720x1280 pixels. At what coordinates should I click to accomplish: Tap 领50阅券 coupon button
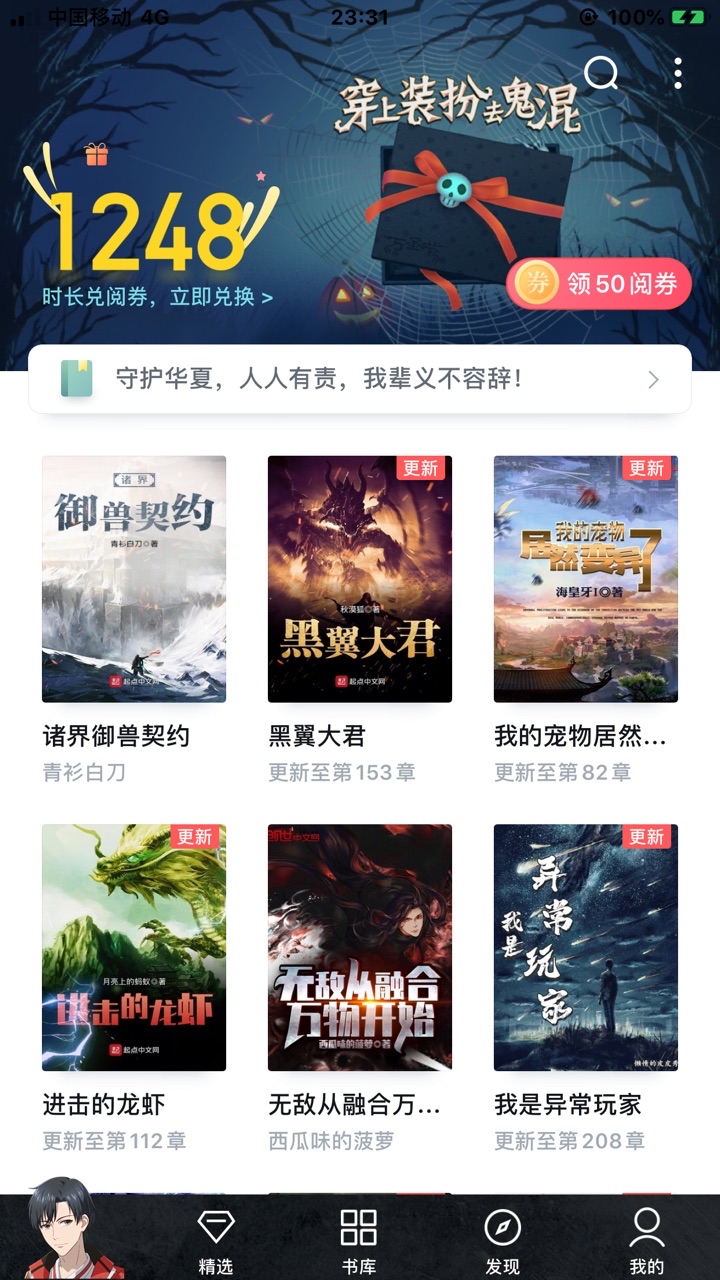(599, 284)
